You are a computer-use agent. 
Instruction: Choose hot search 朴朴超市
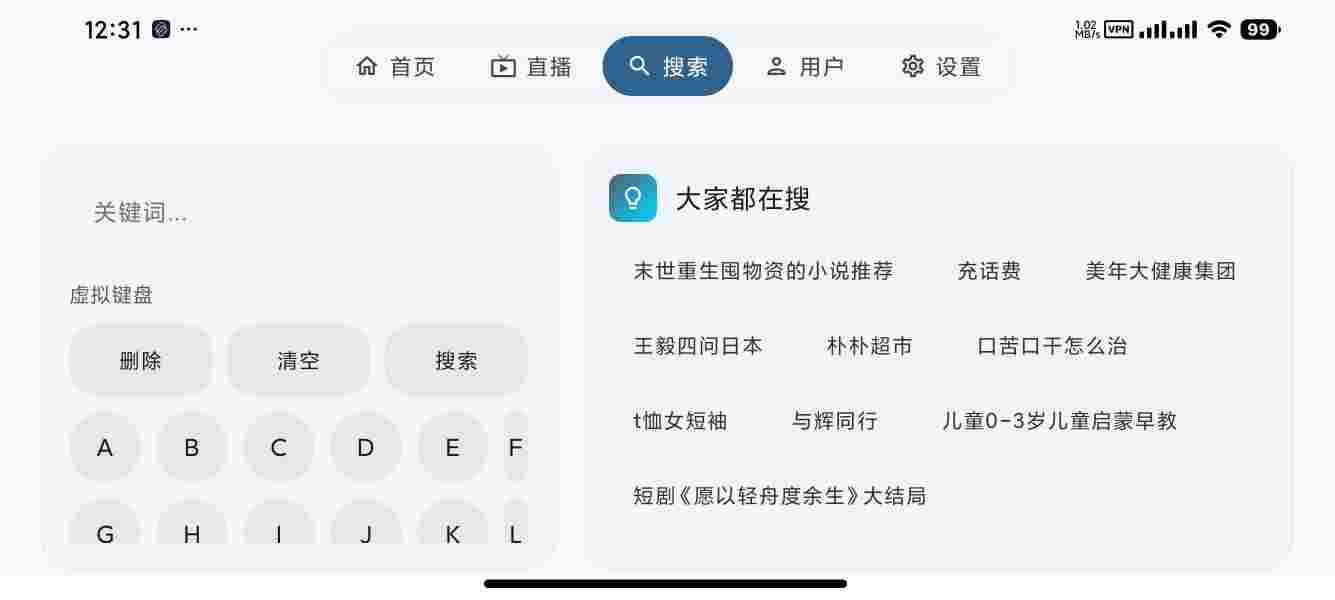(x=869, y=346)
